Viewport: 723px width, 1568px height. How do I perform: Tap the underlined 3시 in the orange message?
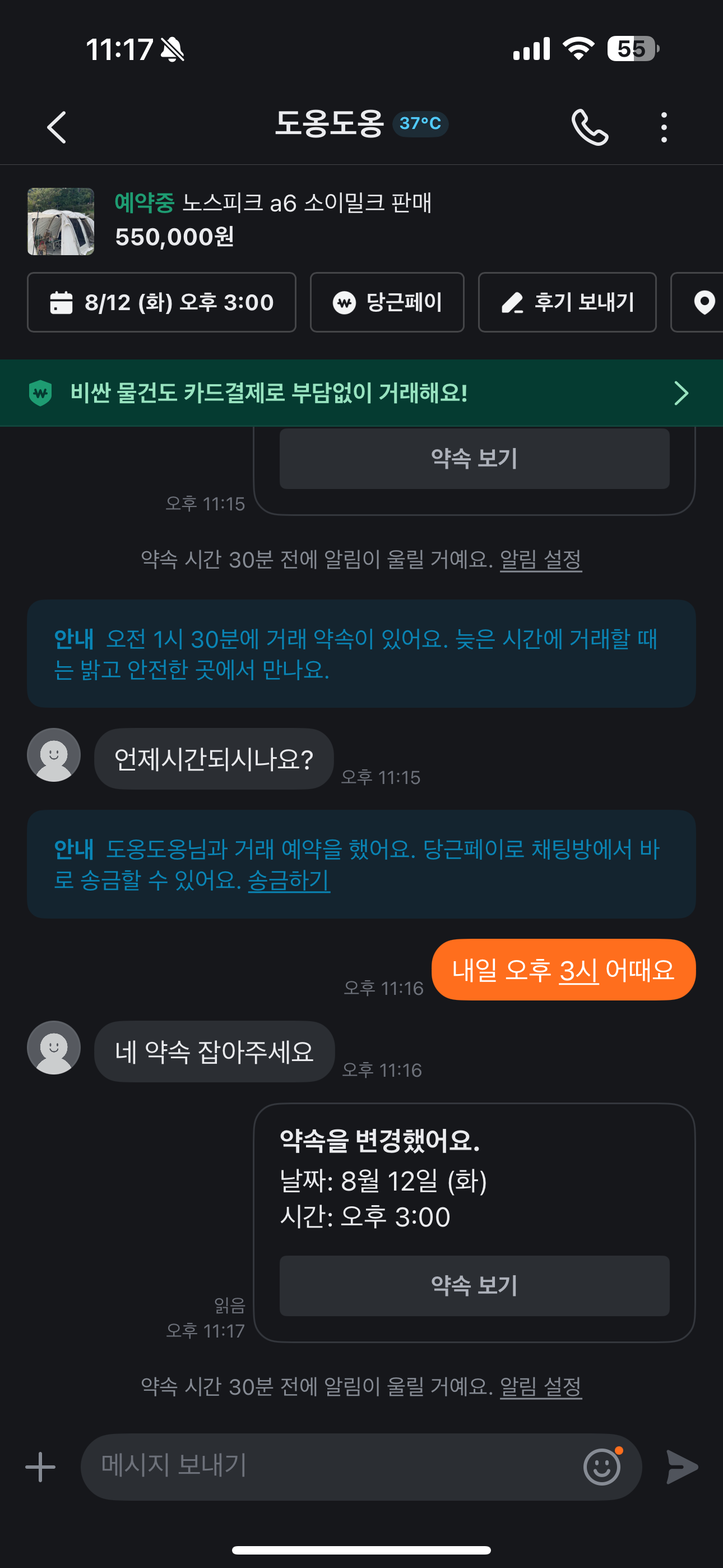click(x=578, y=970)
